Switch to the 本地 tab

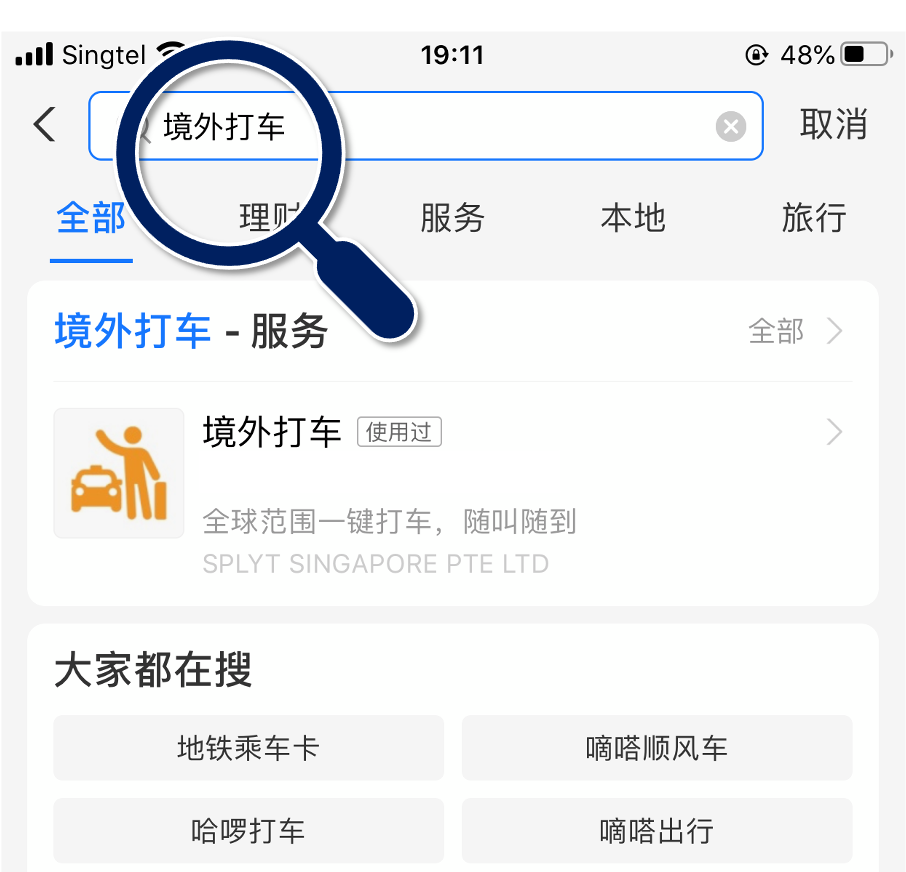[x=633, y=218]
